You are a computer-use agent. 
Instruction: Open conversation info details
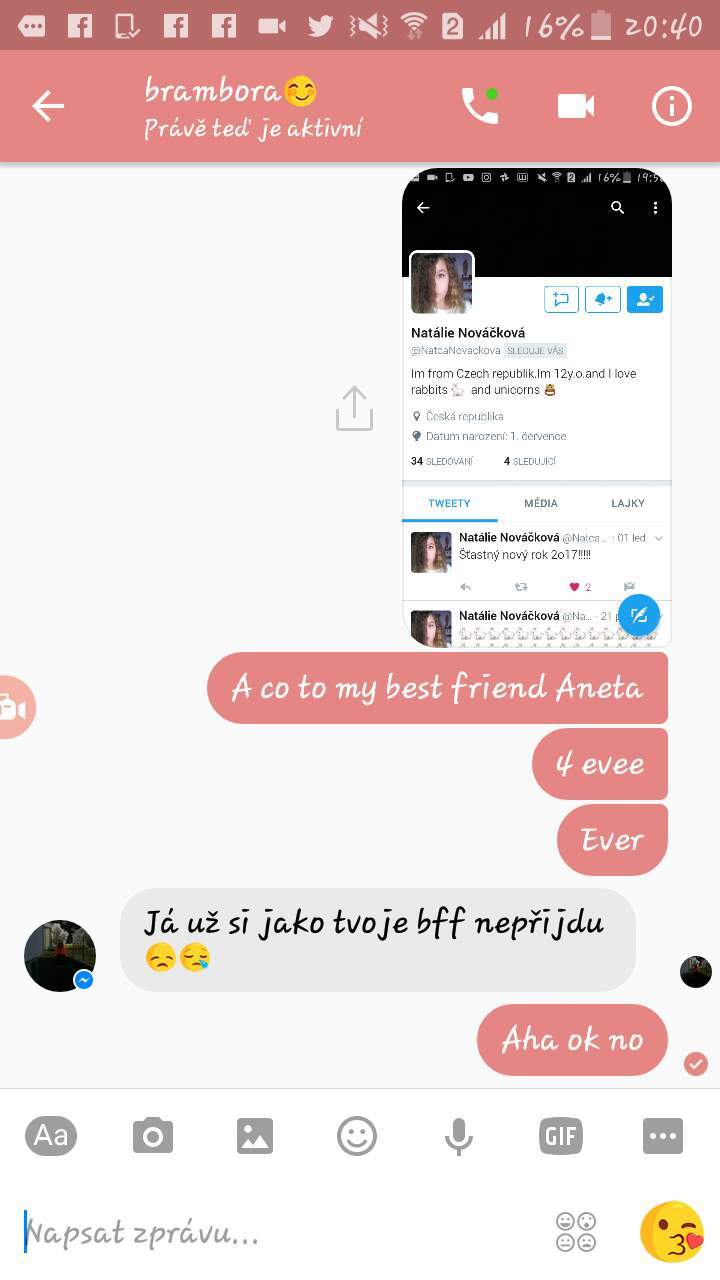tap(672, 106)
